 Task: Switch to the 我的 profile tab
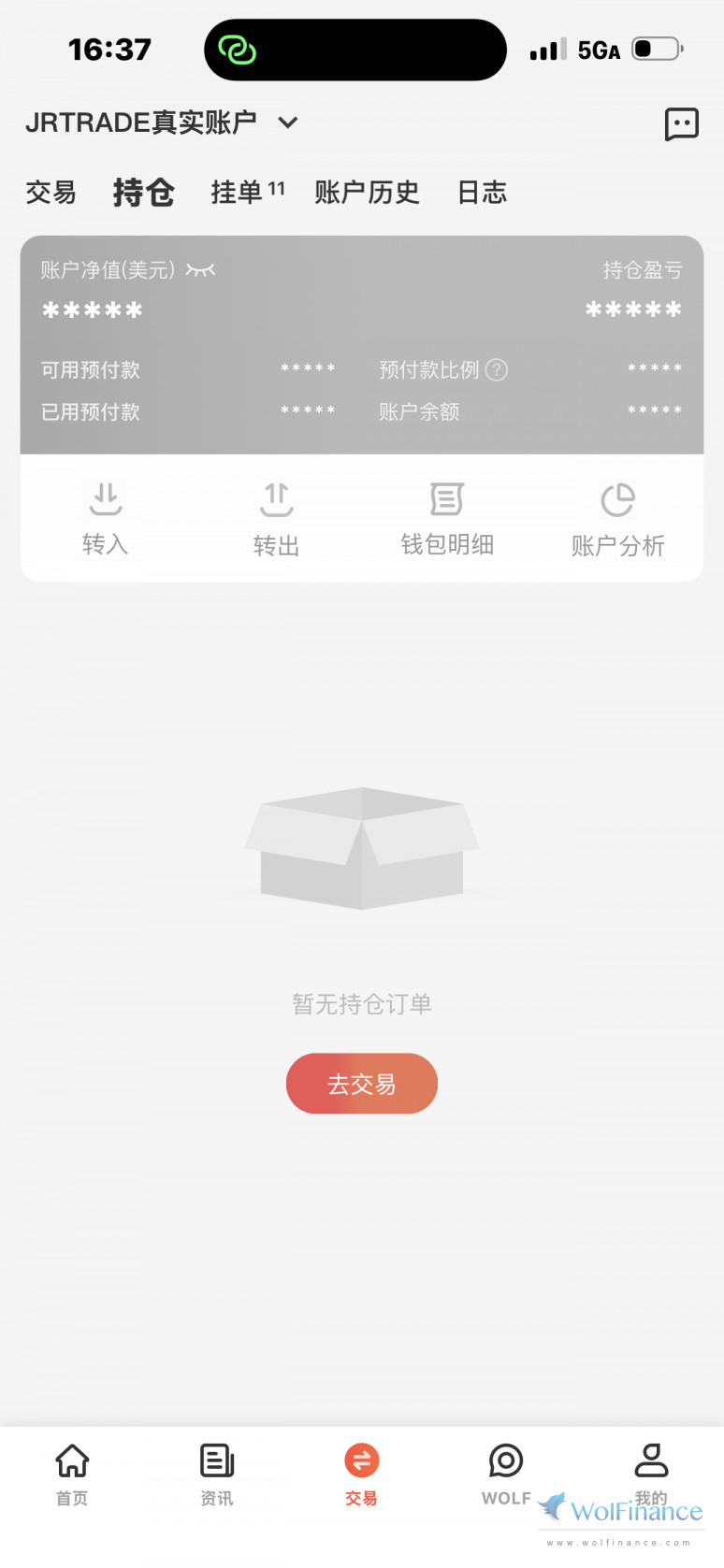click(651, 1470)
